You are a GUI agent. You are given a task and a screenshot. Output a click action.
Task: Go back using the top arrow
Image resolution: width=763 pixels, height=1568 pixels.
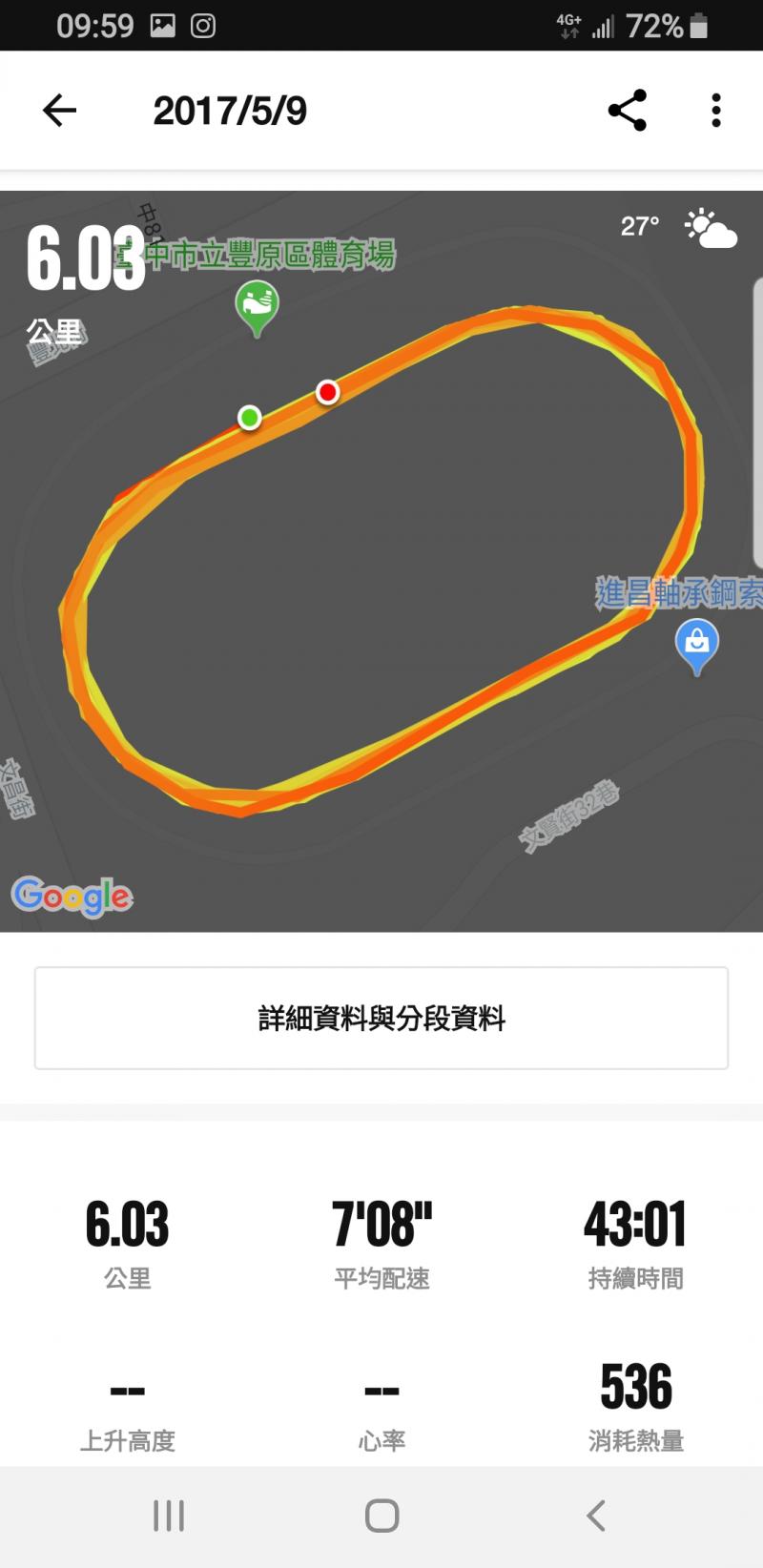click(59, 111)
